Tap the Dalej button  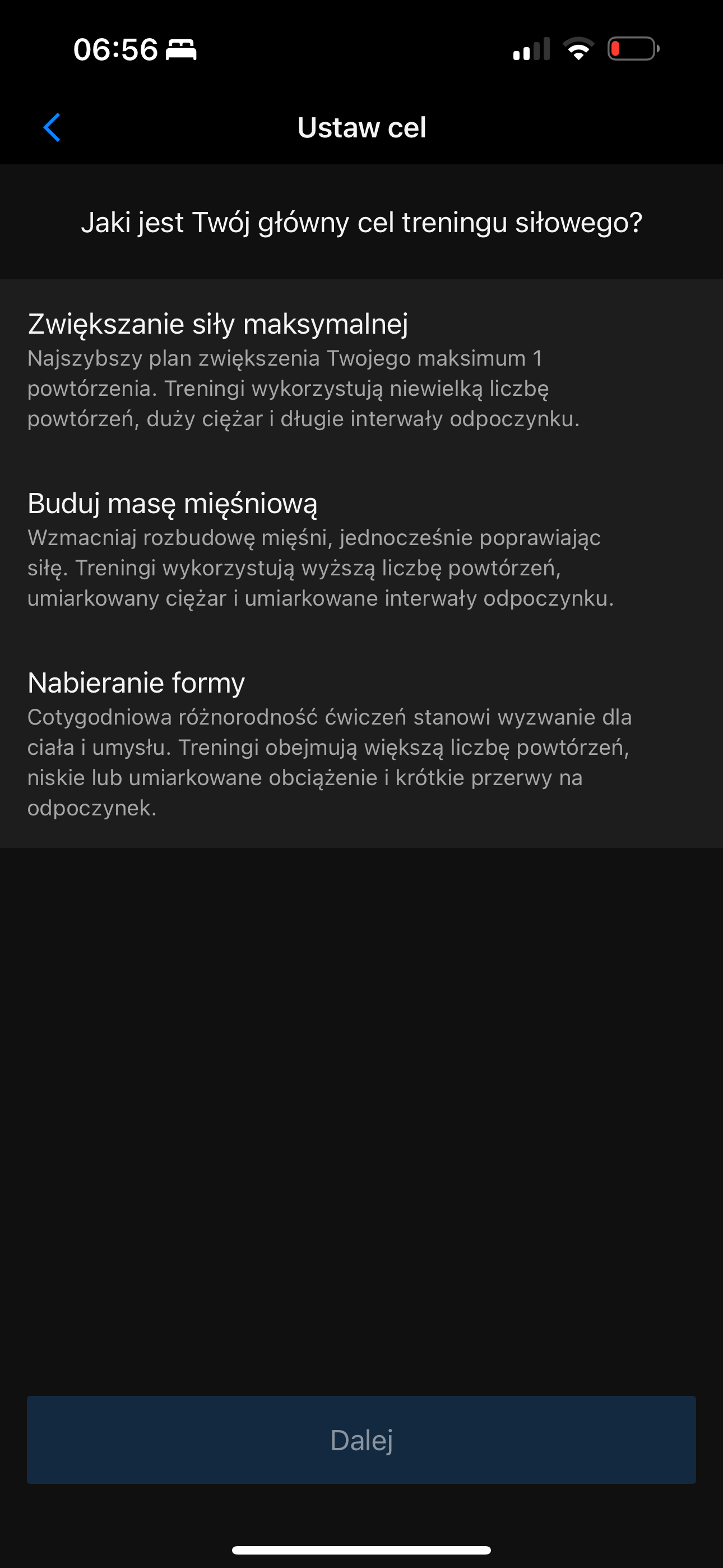(361, 1440)
